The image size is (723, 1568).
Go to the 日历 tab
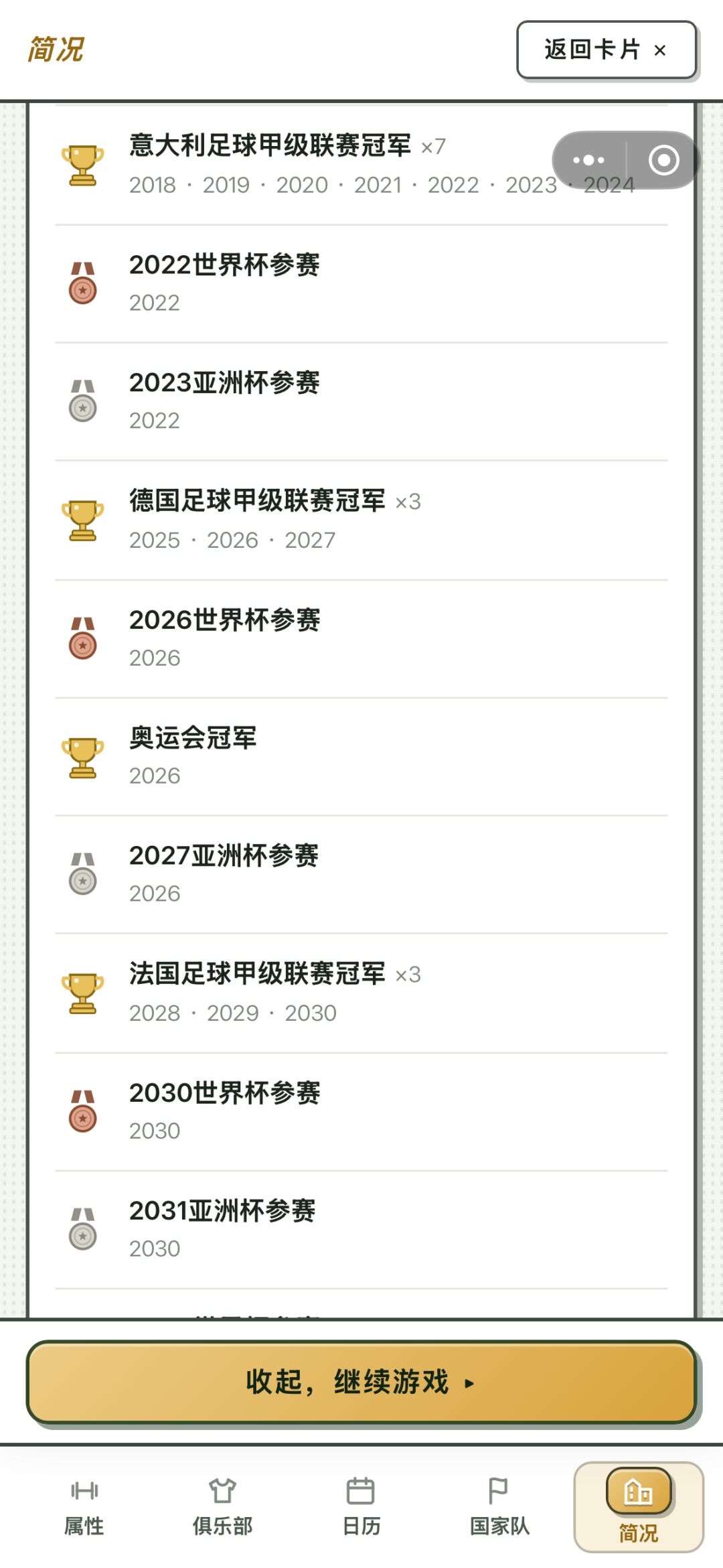click(361, 1507)
